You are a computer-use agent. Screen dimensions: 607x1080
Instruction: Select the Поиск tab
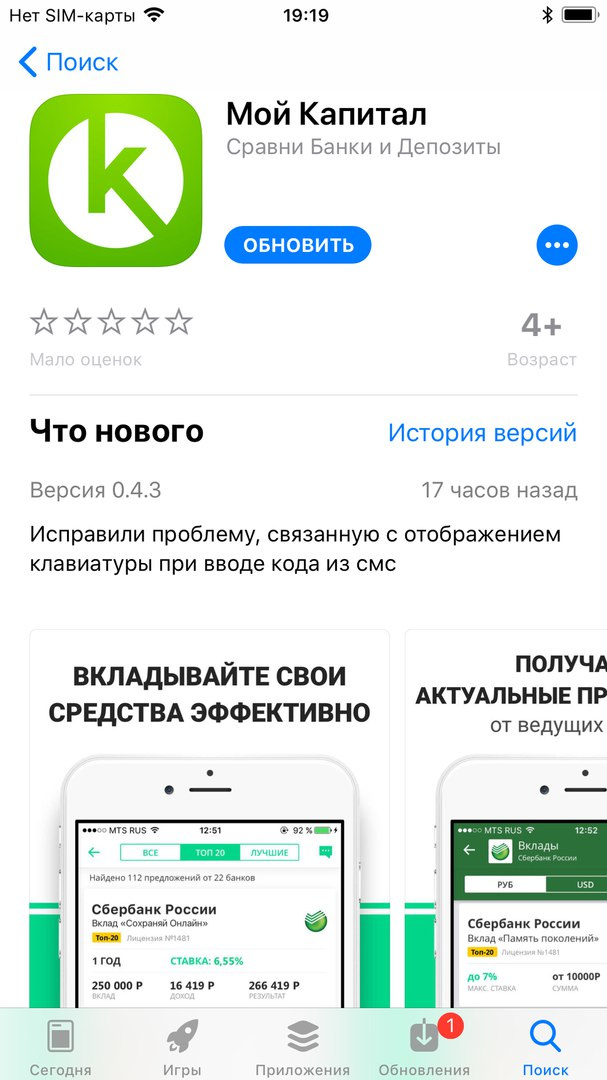(545, 1046)
